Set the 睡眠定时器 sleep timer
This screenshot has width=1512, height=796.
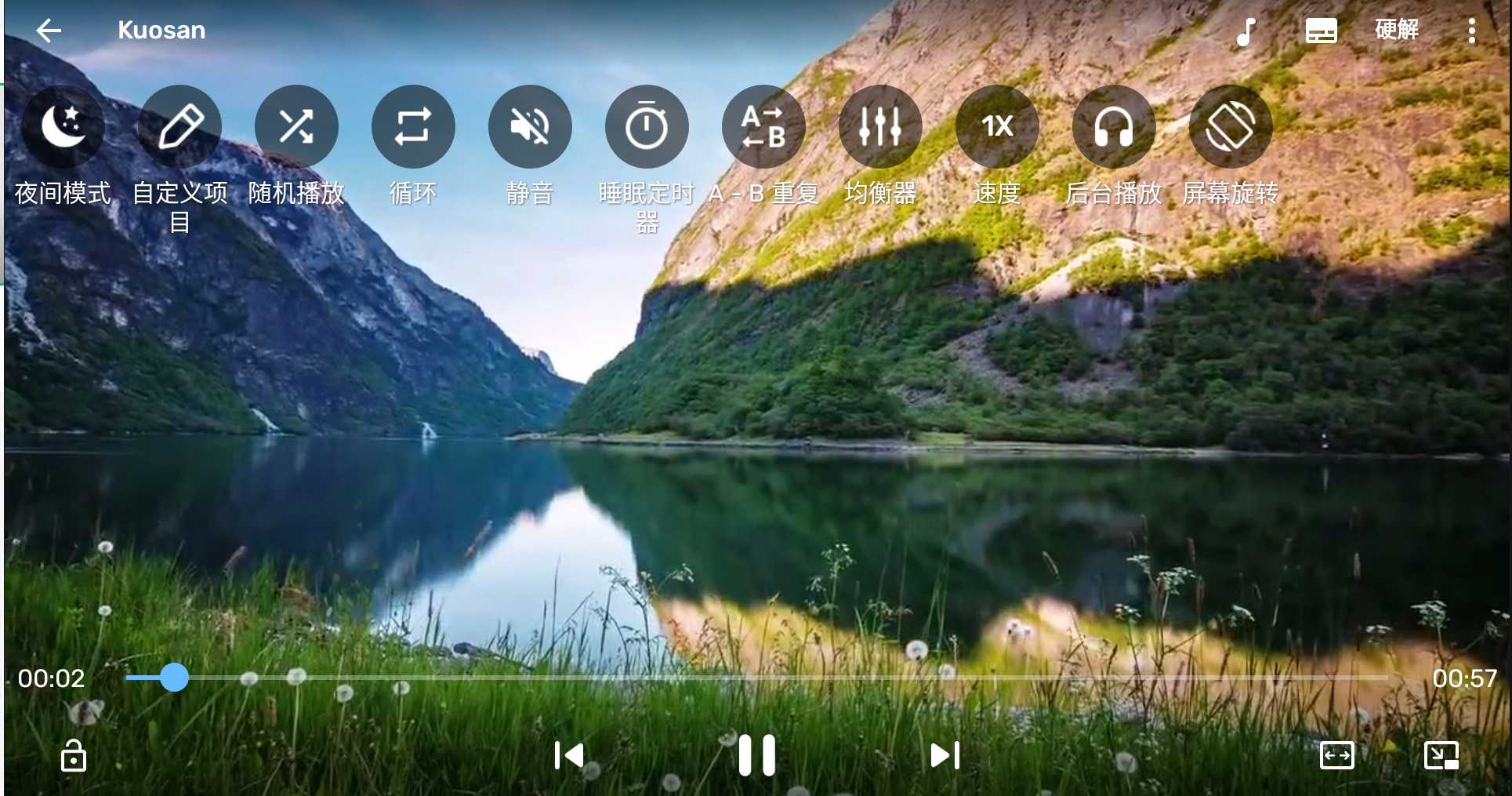(647, 126)
